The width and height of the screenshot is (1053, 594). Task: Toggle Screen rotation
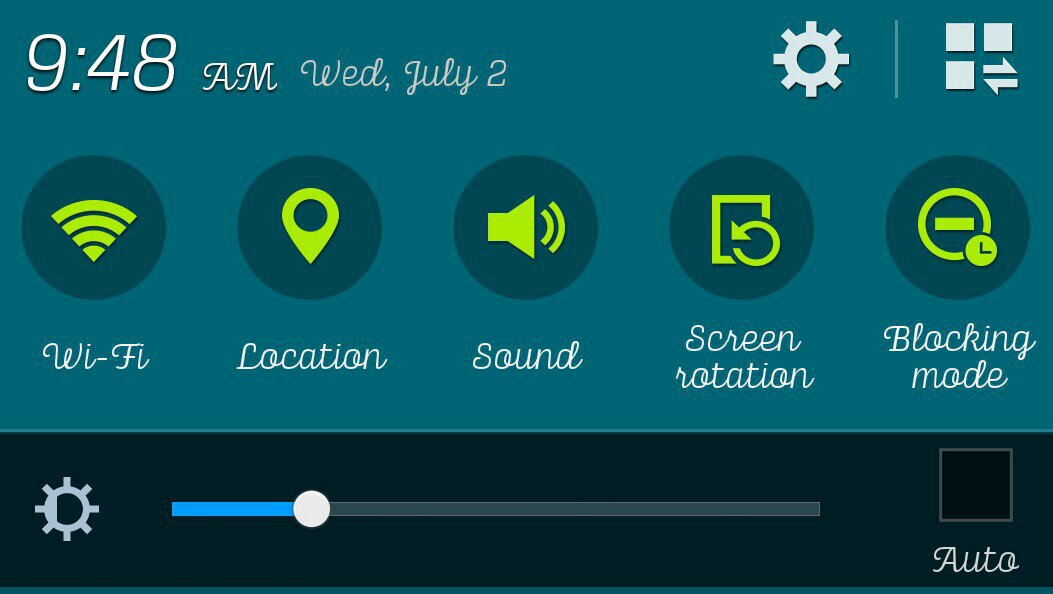pos(742,228)
